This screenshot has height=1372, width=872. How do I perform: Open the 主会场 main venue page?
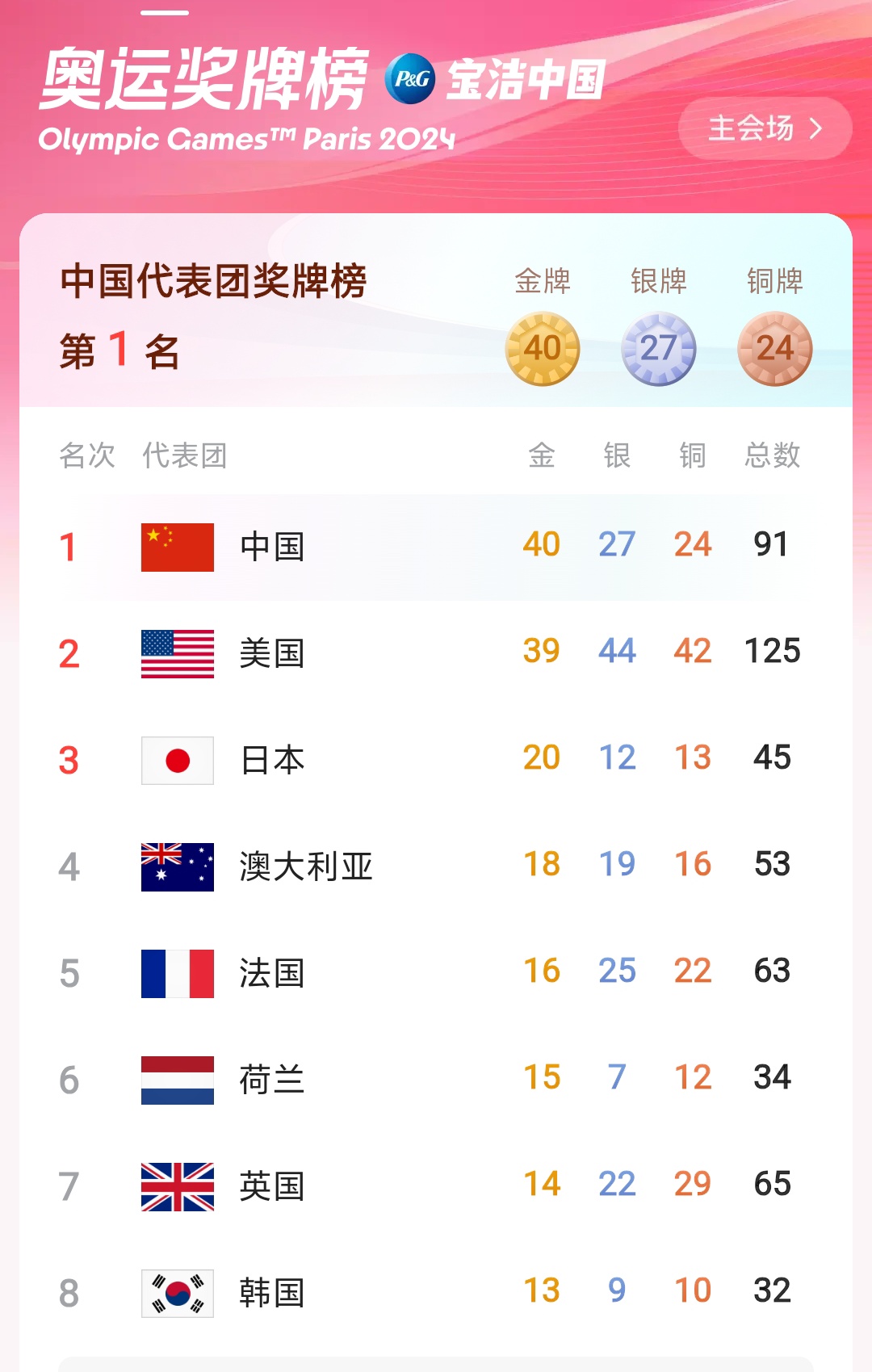[751, 128]
